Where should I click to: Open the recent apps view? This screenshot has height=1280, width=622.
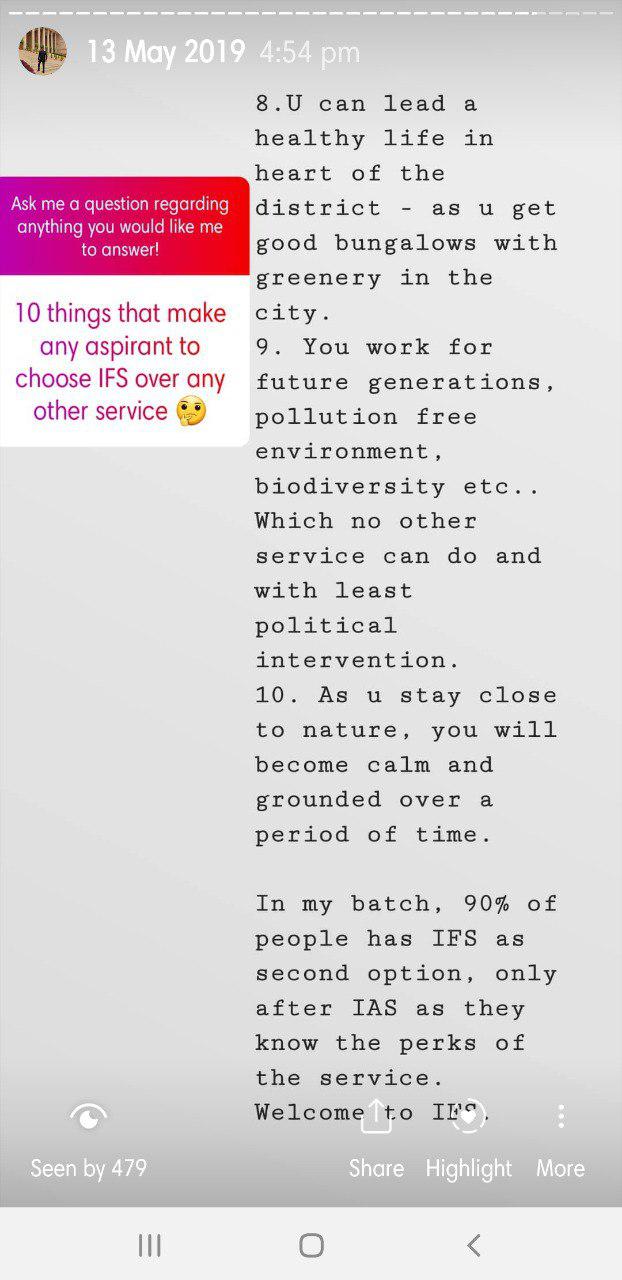pyautogui.click(x=149, y=1245)
